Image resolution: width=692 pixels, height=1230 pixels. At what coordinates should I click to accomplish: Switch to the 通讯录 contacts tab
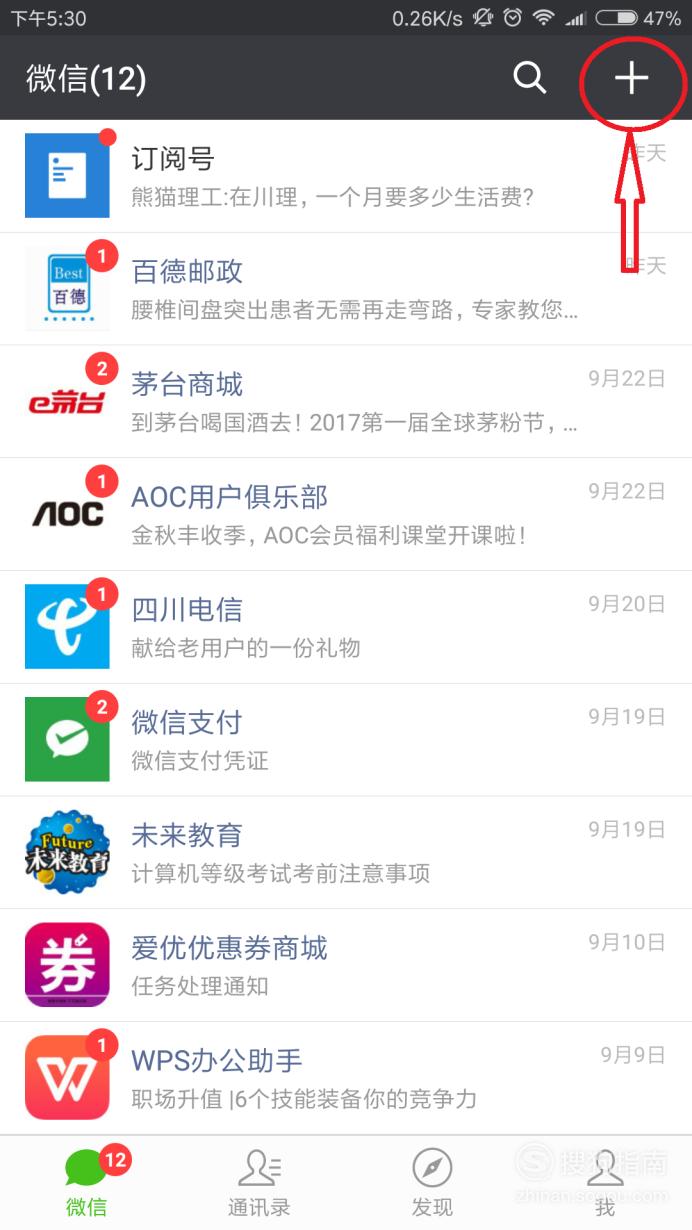click(x=259, y=1183)
